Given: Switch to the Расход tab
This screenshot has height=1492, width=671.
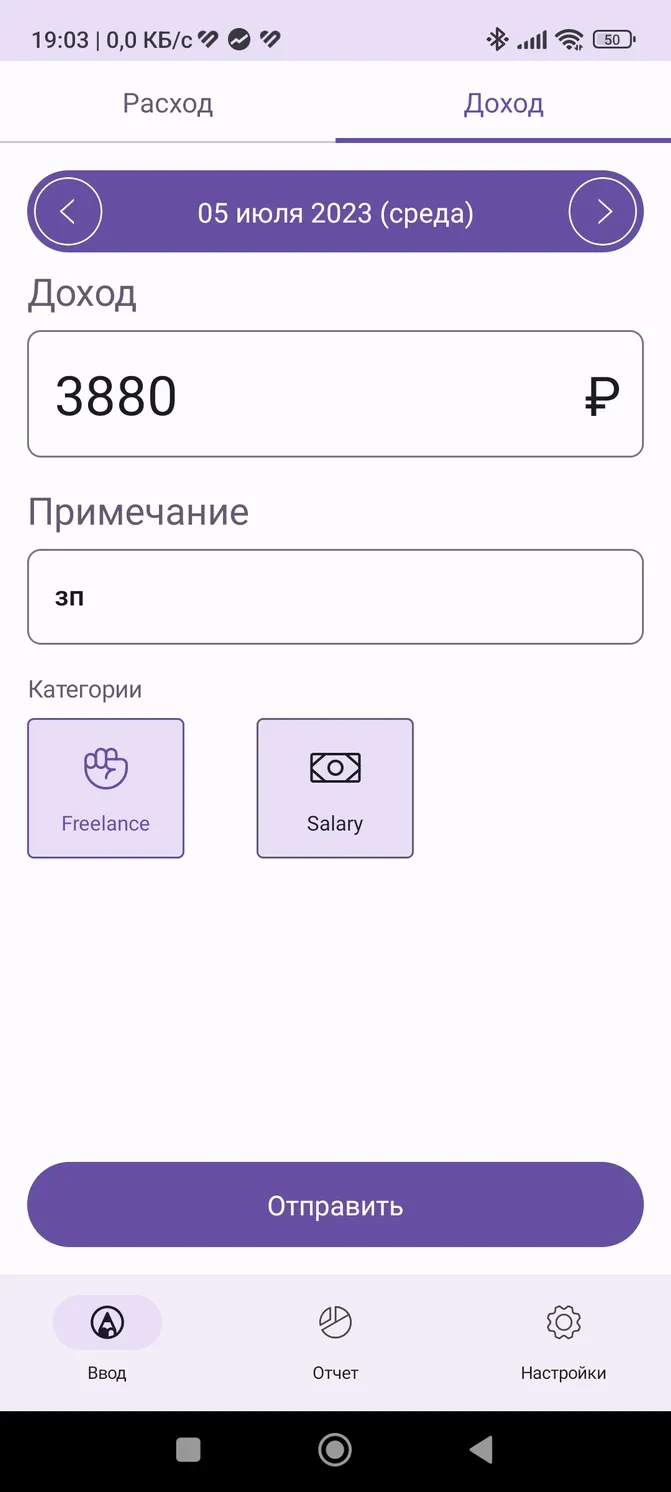Looking at the screenshot, I should click(168, 103).
